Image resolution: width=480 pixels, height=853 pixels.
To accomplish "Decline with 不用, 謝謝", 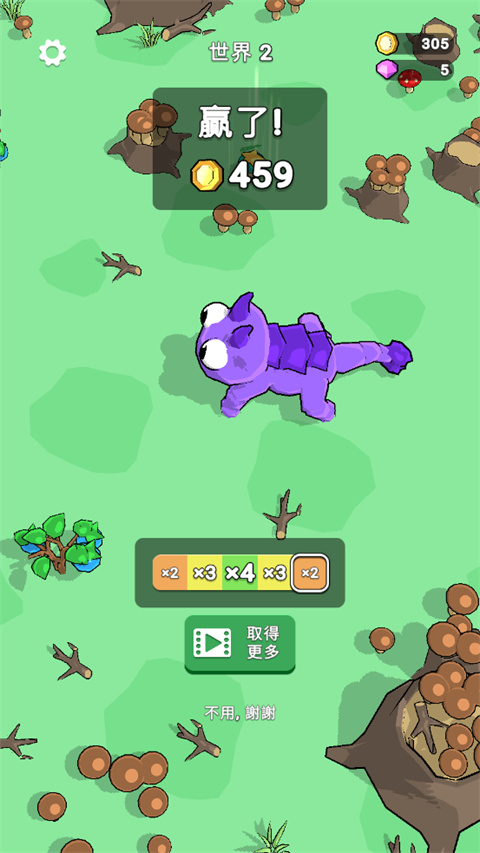I will [x=240, y=713].
